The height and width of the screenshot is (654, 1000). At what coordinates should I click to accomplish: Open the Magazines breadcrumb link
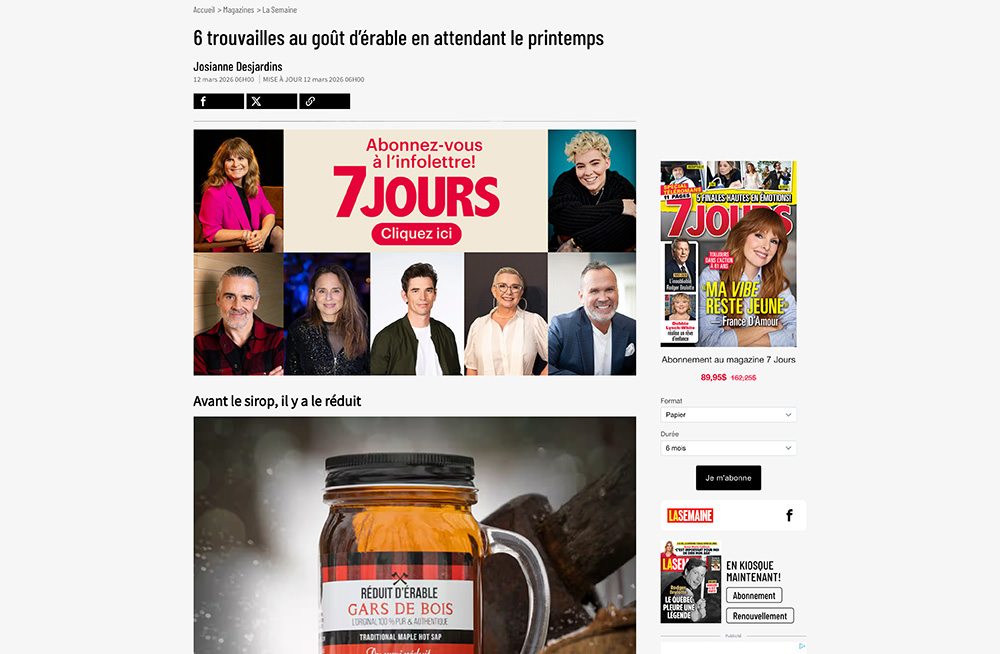coord(238,10)
